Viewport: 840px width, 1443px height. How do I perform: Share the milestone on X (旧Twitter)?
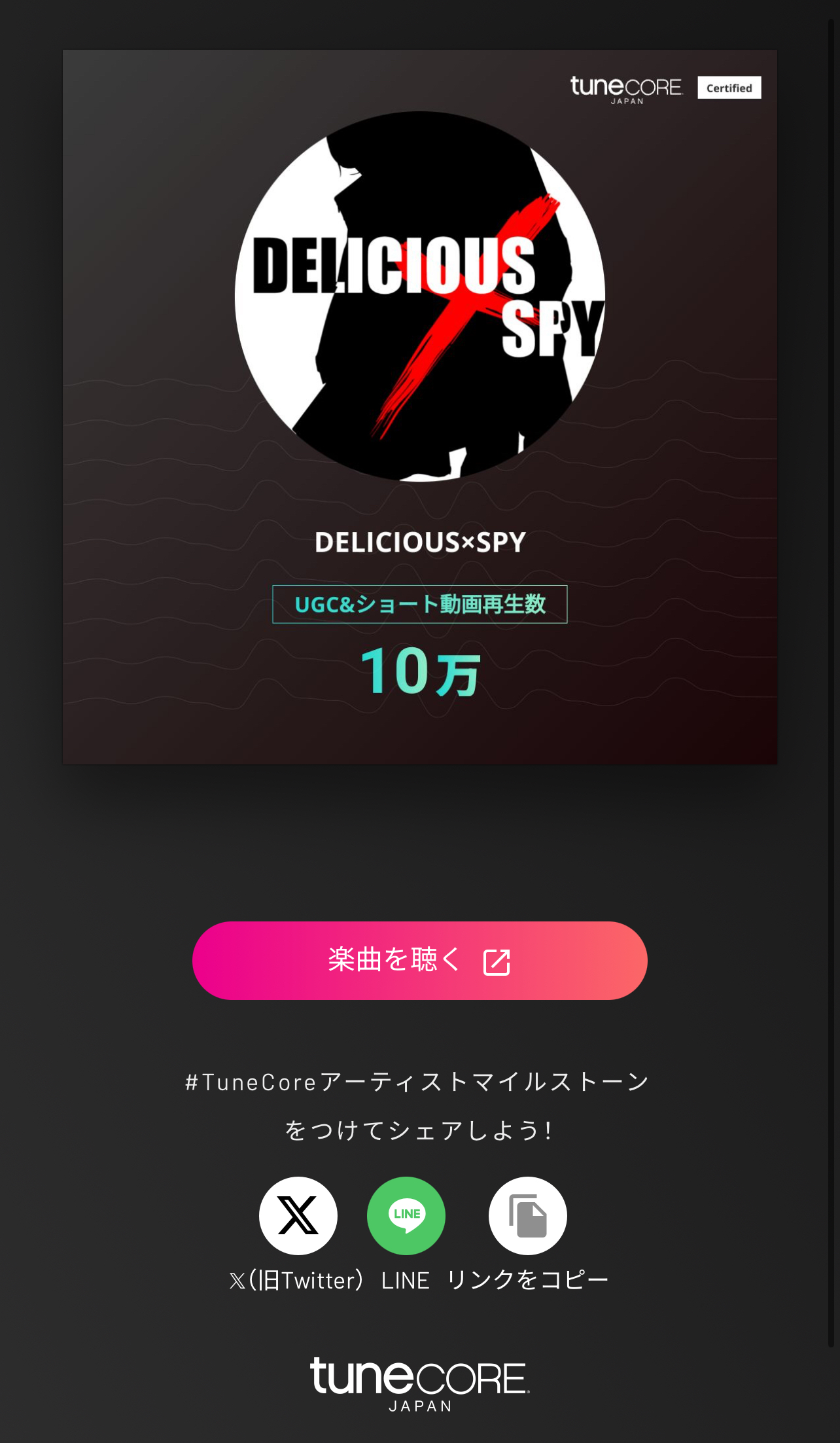(x=298, y=1215)
